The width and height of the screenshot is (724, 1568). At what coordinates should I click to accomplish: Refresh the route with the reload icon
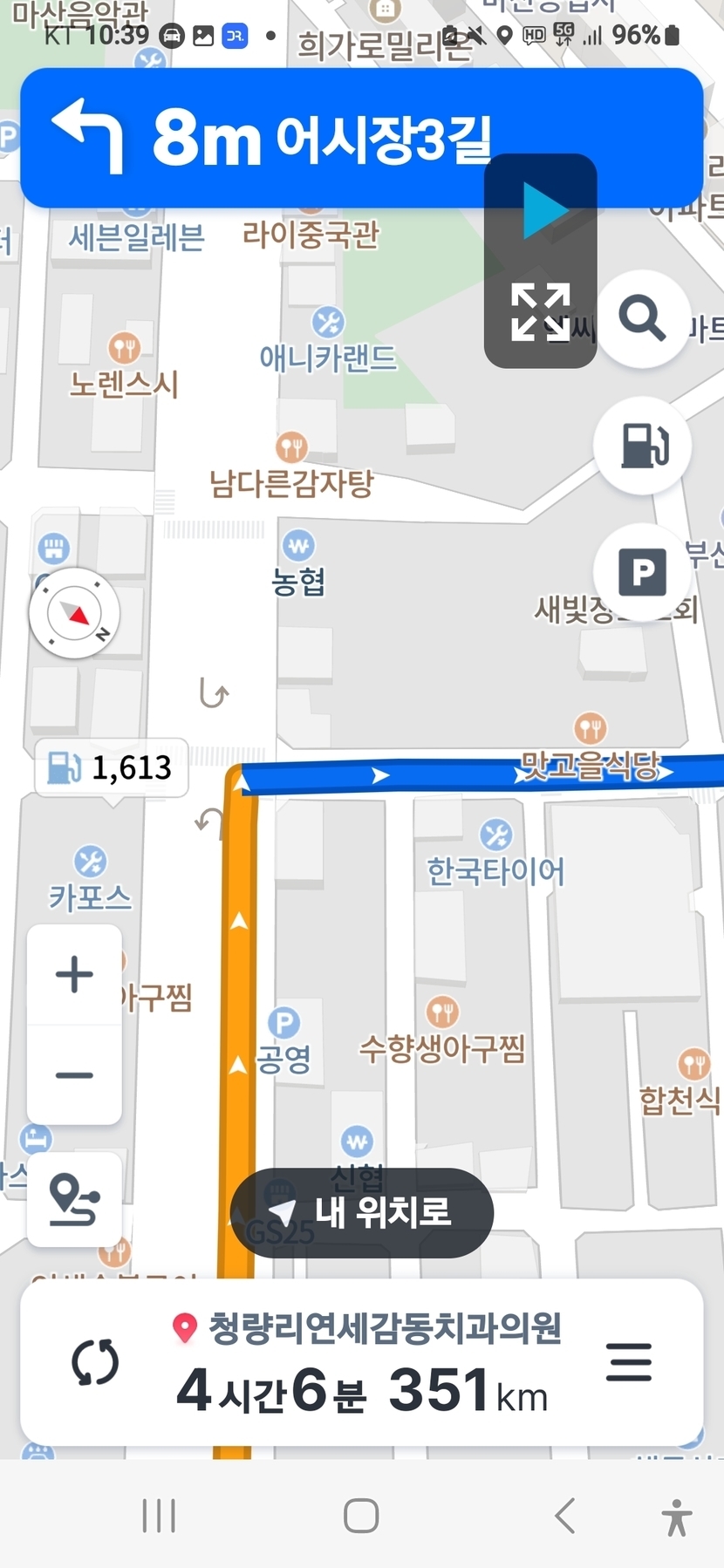(x=94, y=1363)
